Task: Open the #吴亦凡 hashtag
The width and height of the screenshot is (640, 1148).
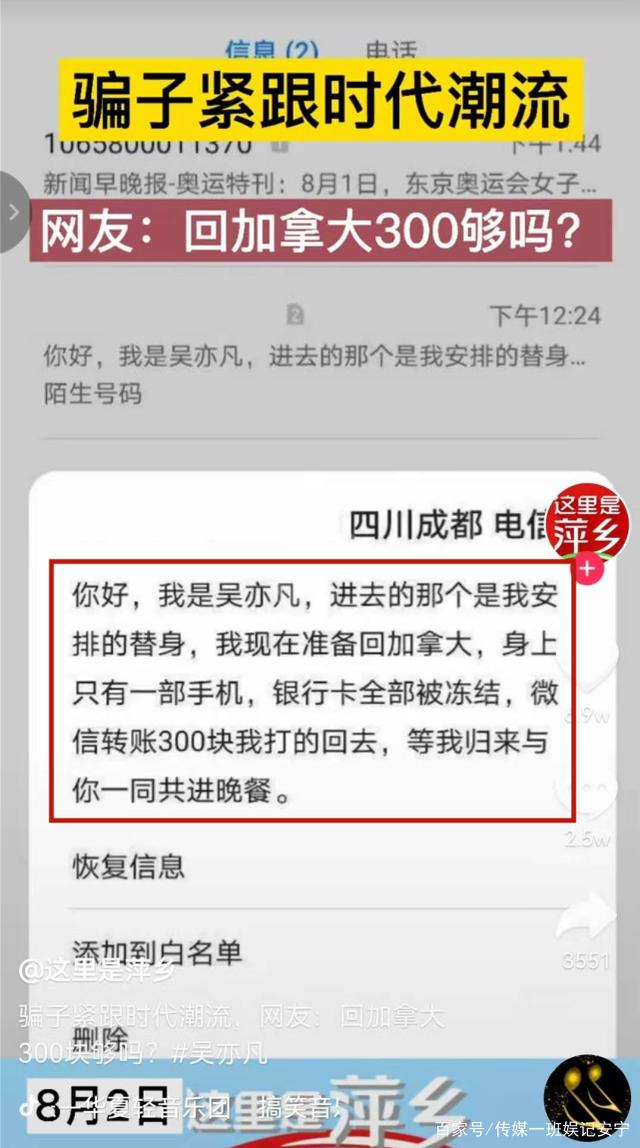Action: coord(220,1052)
